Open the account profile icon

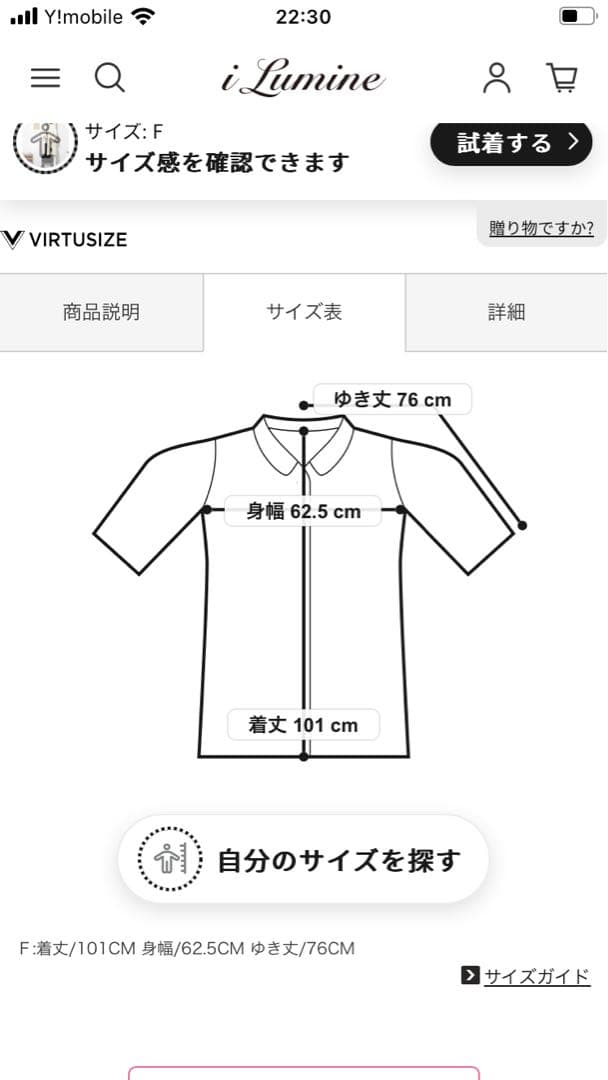[496, 78]
